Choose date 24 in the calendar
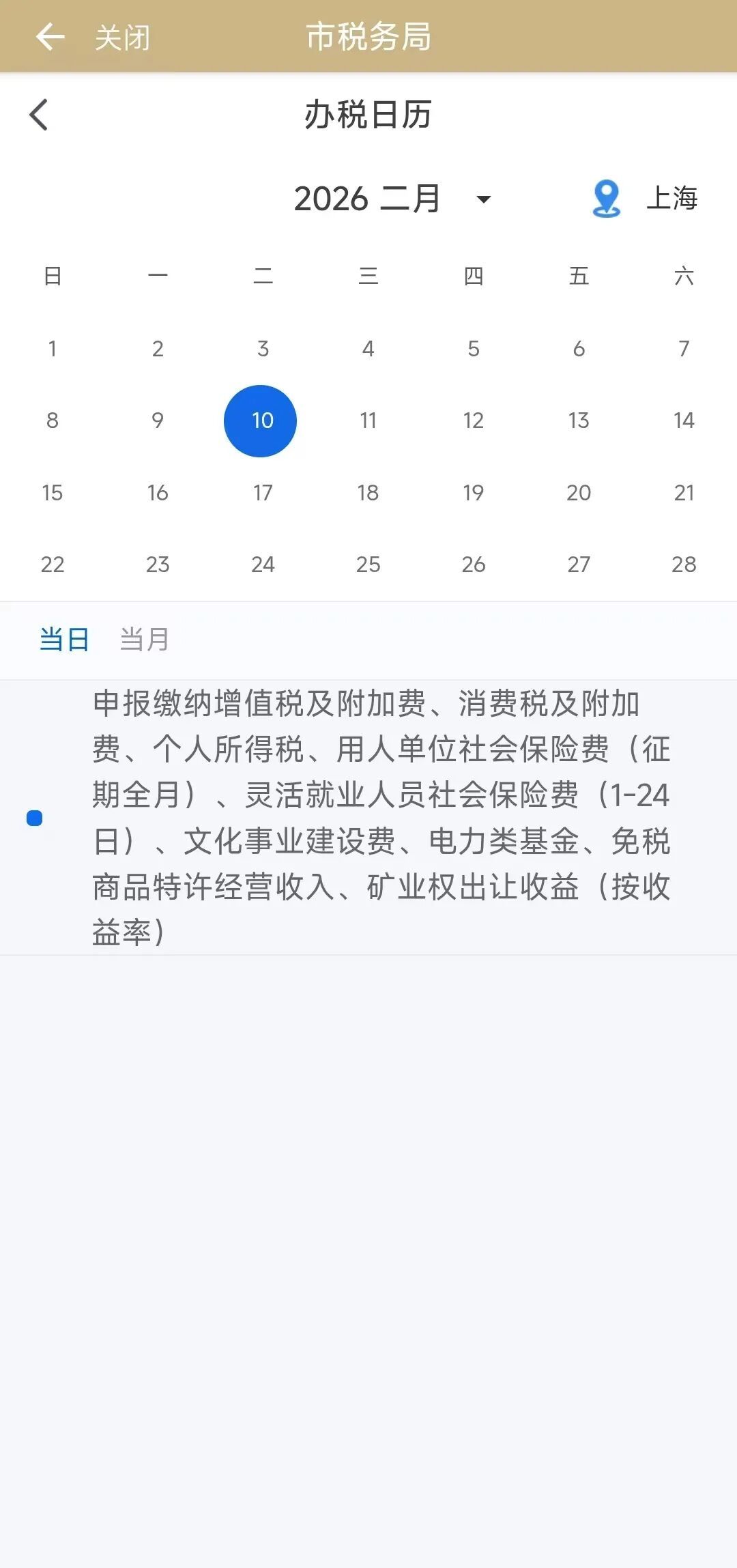Image resolution: width=737 pixels, height=1568 pixels. click(x=263, y=565)
